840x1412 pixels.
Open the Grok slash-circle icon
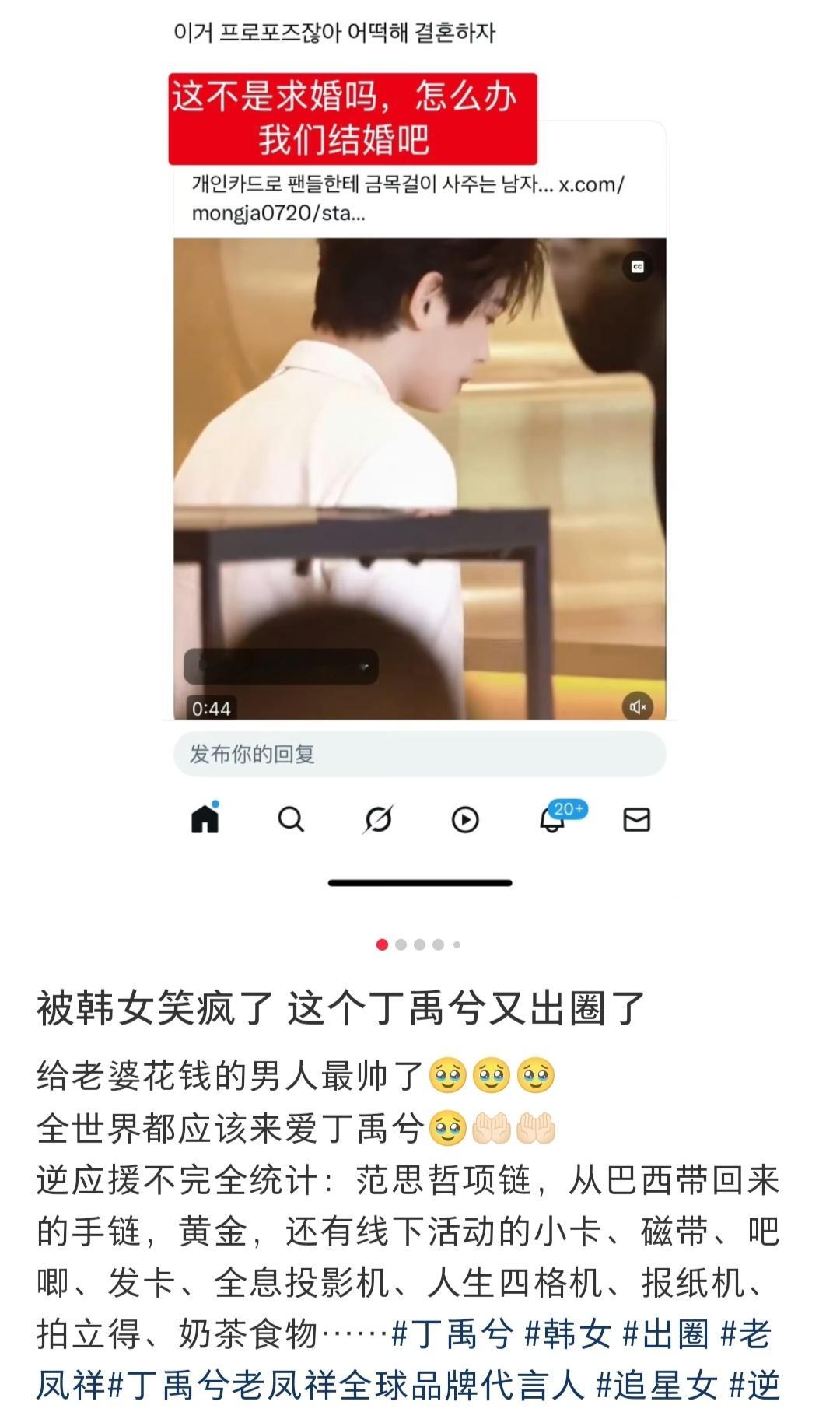click(379, 819)
